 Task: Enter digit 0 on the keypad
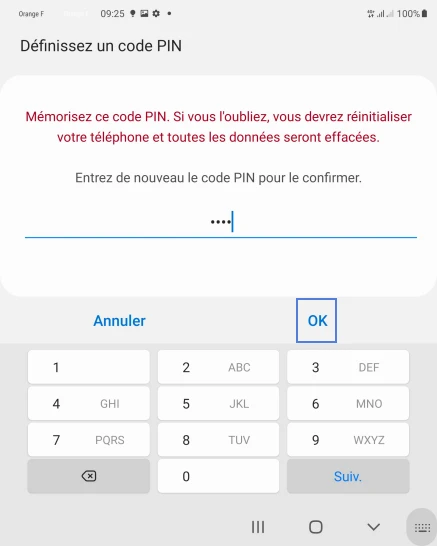218,476
